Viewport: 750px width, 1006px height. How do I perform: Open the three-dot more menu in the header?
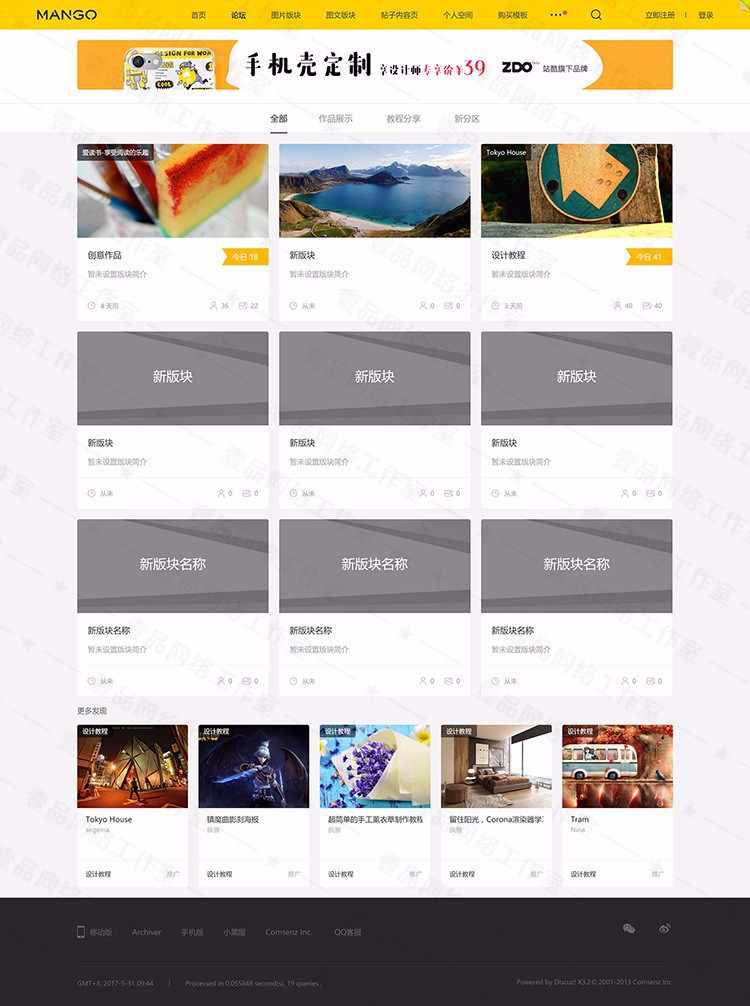pos(556,15)
